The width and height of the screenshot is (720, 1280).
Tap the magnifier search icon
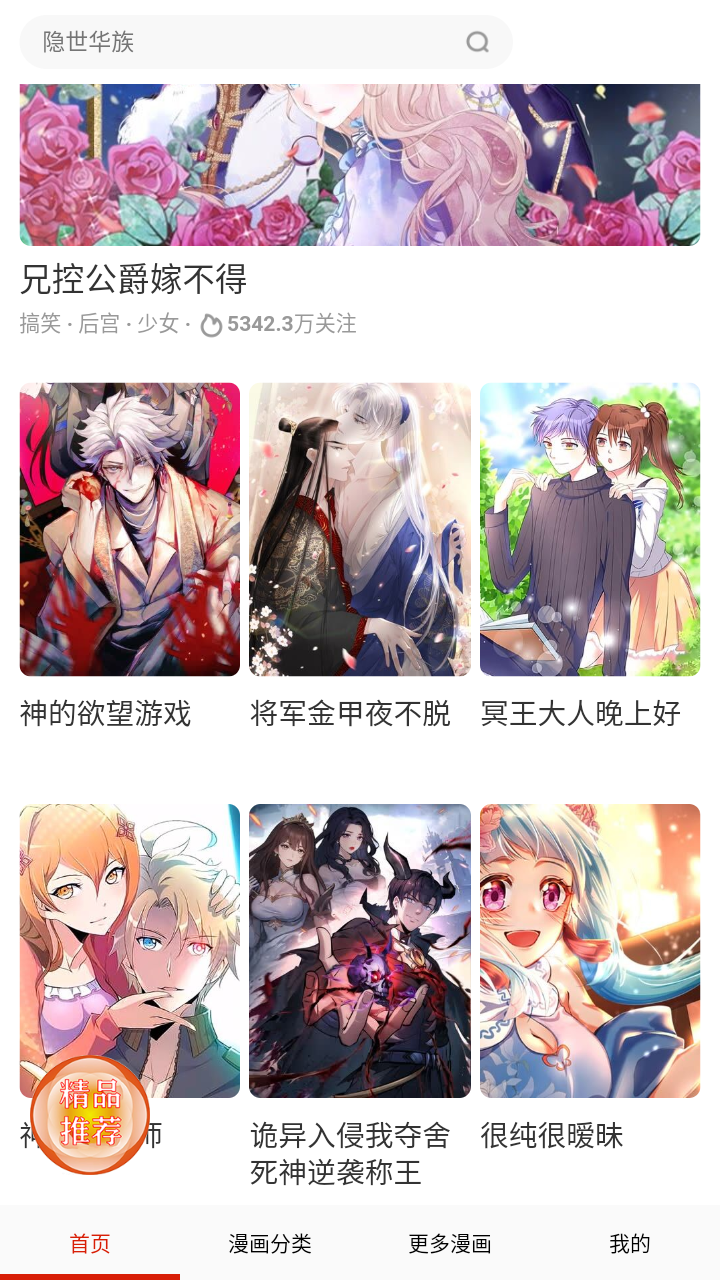tap(478, 42)
